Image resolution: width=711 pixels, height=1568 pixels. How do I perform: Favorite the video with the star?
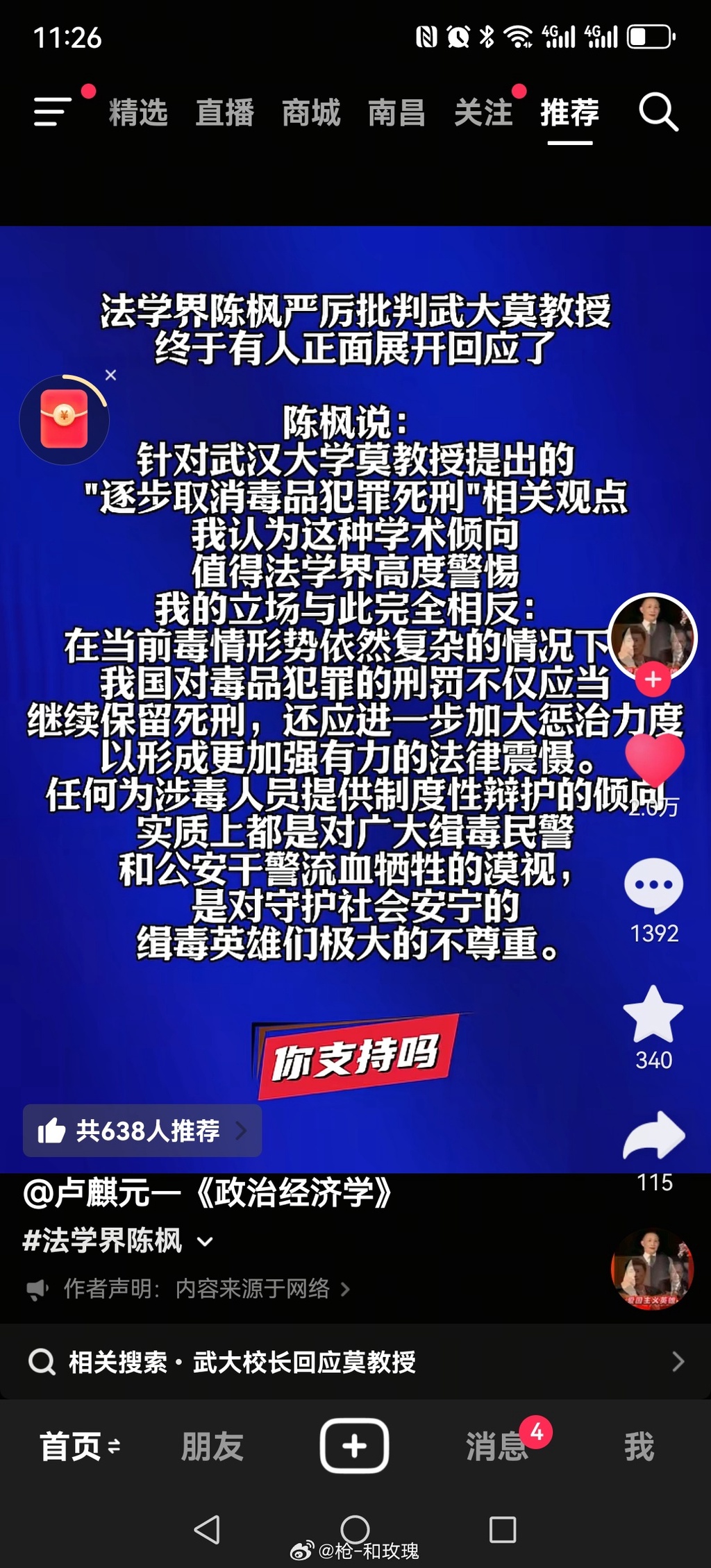pyautogui.click(x=653, y=1014)
